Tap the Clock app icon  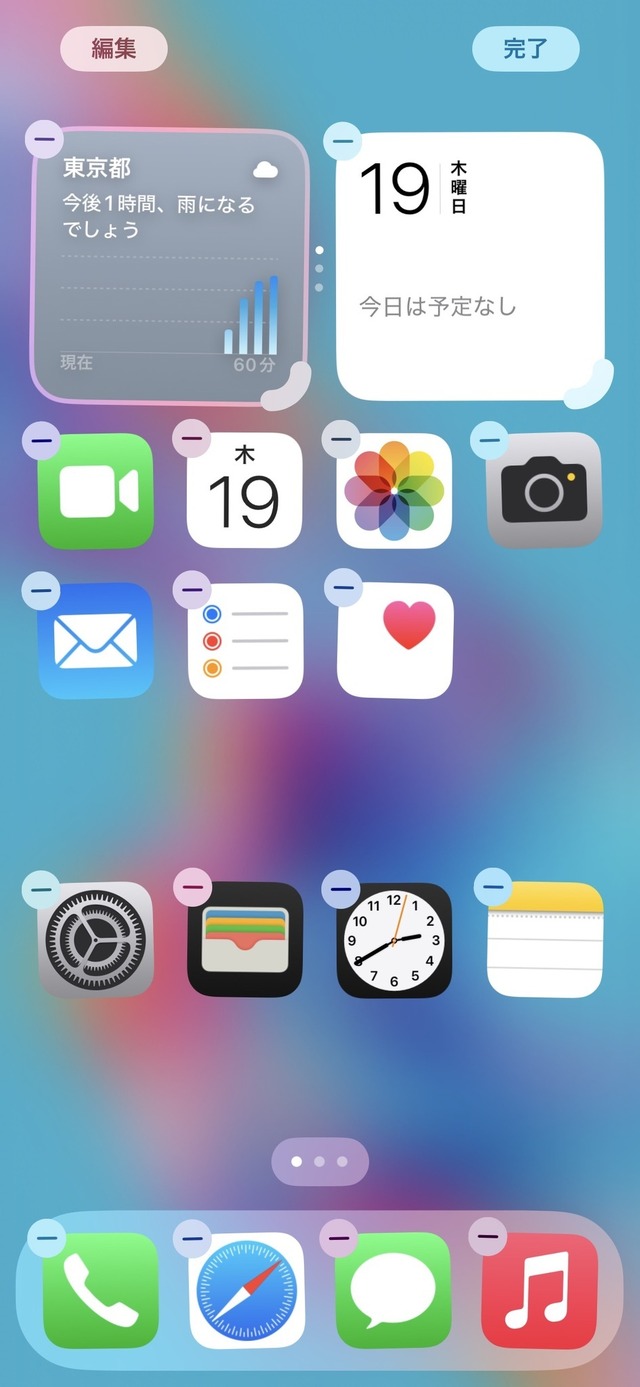pyautogui.click(x=394, y=940)
